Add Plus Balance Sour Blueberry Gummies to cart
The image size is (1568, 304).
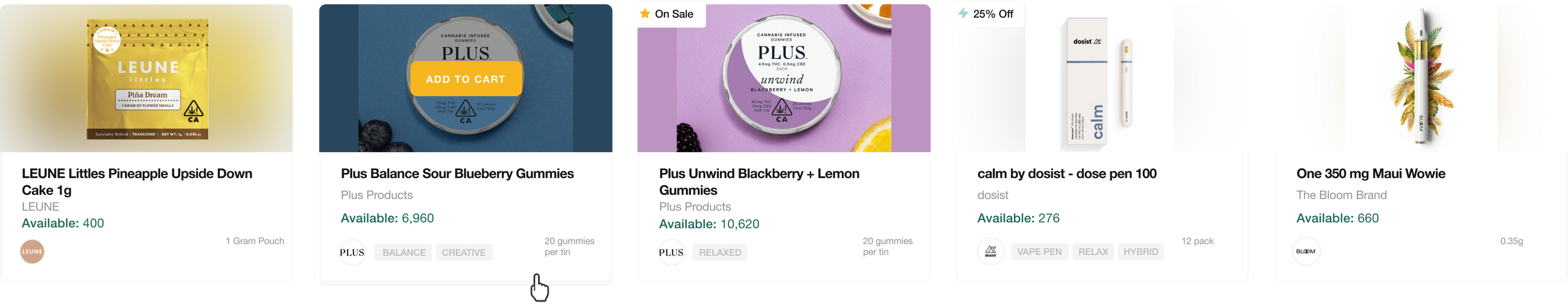pyautogui.click(x=466, y=79)
